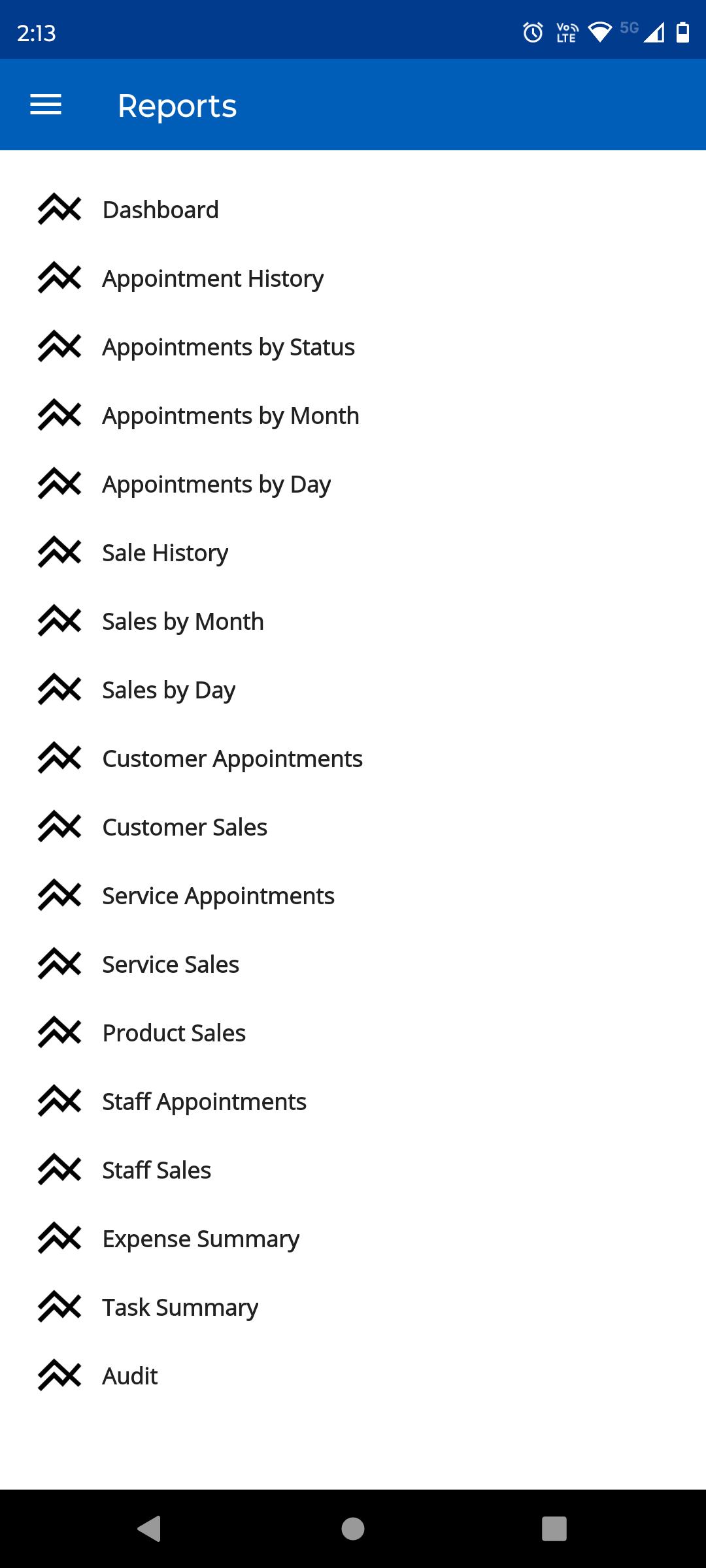View Customer Sales report
This screenshot has height=1568, width=706.
click(x=353, y=827)
